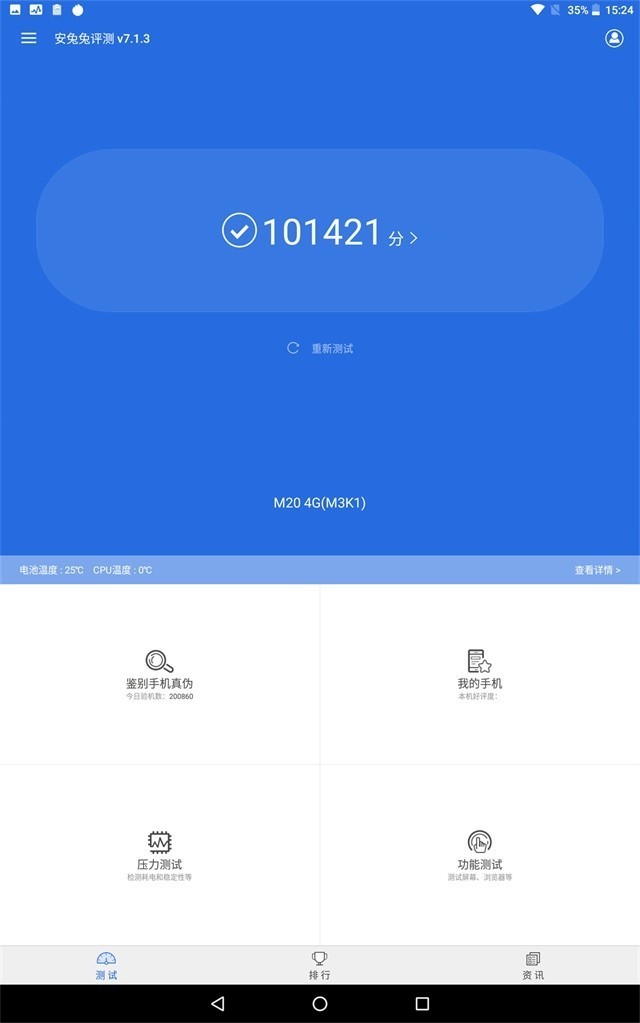Open 我的手机 device info
The image size is (640, 1023).
coord(480,673)
